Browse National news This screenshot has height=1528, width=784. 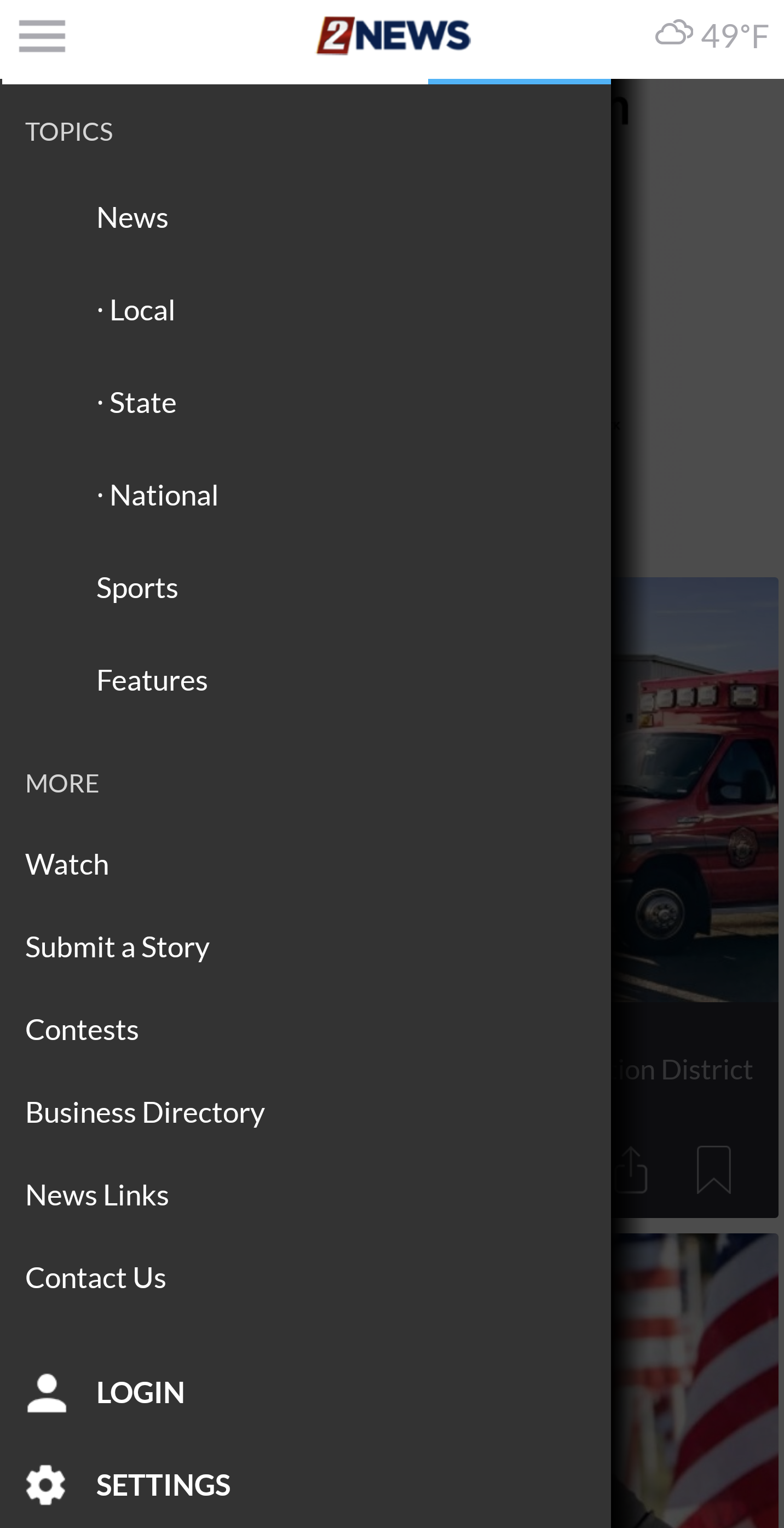tap(158, 495)
